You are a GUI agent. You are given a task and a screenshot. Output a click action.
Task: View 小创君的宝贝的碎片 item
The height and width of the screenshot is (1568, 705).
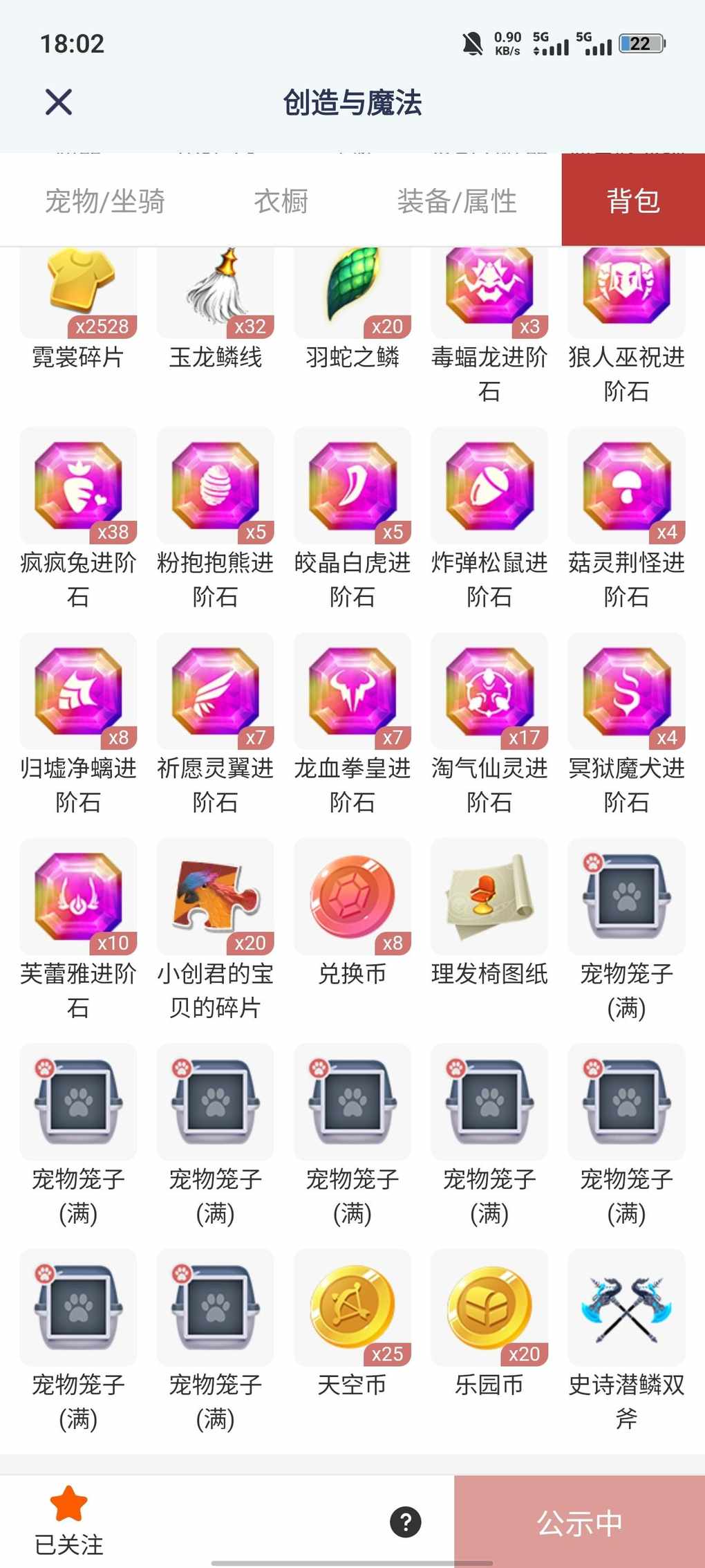[215, 897]
